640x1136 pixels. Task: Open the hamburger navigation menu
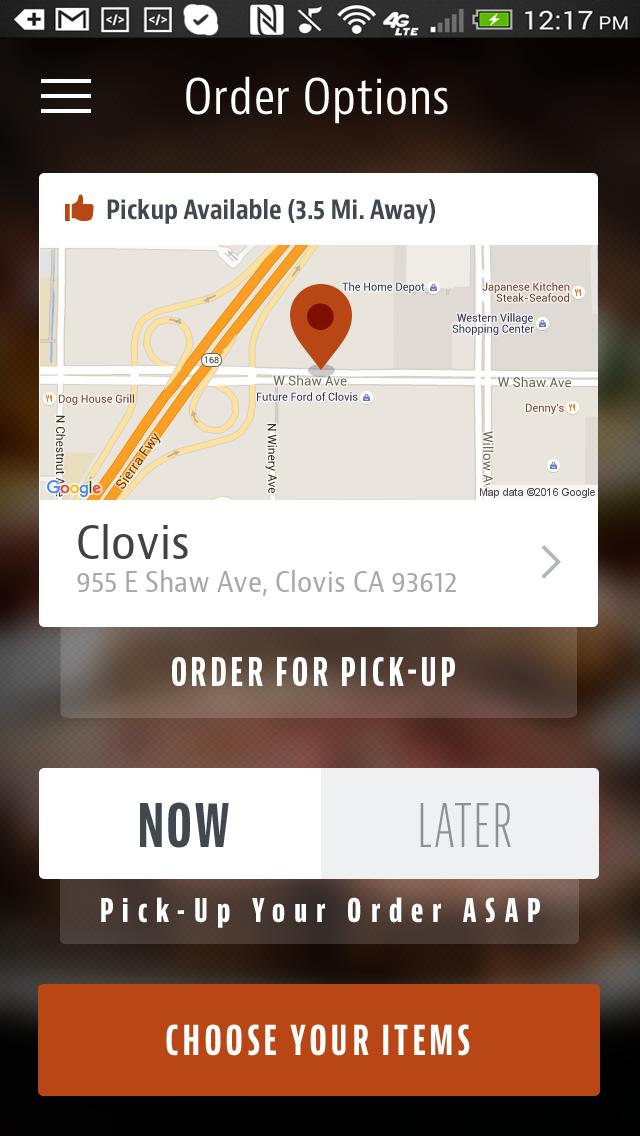coord(66,96)
